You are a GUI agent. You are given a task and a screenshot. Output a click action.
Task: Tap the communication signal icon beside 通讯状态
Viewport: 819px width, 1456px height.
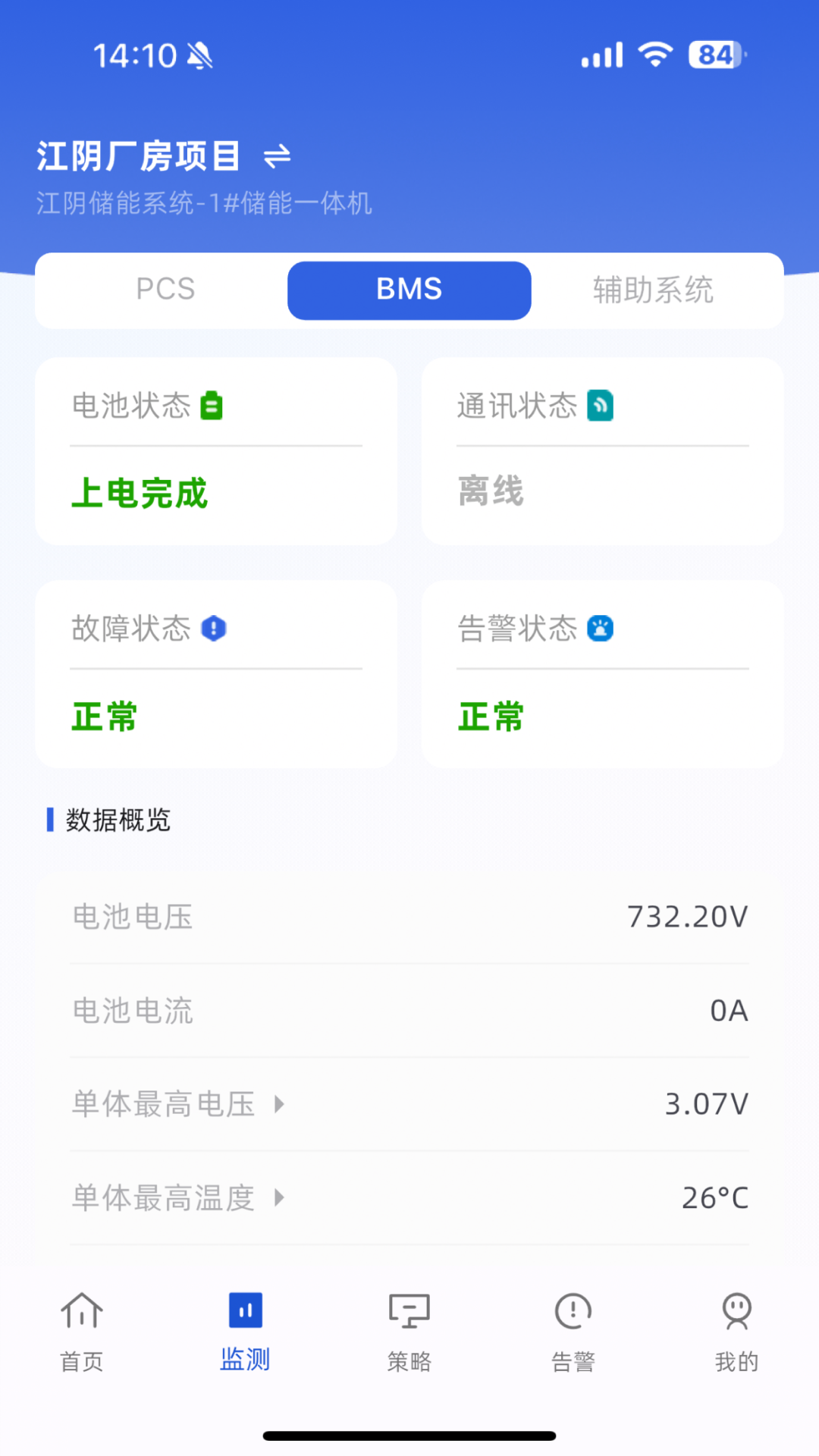coord(601,406)
